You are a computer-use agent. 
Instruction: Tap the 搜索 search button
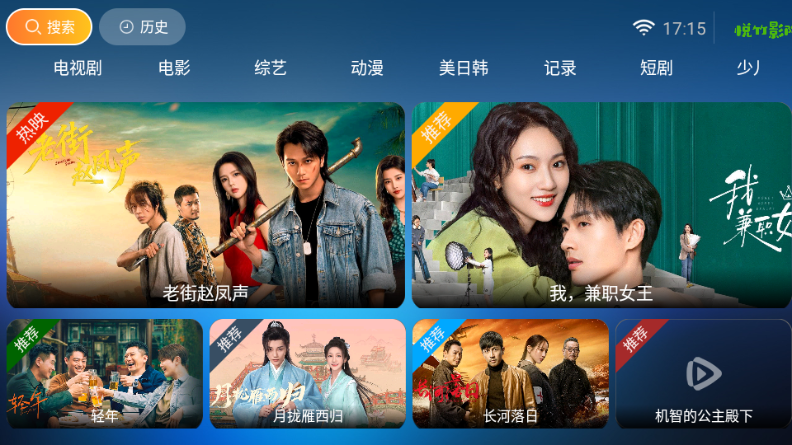(x=49, y=27)
